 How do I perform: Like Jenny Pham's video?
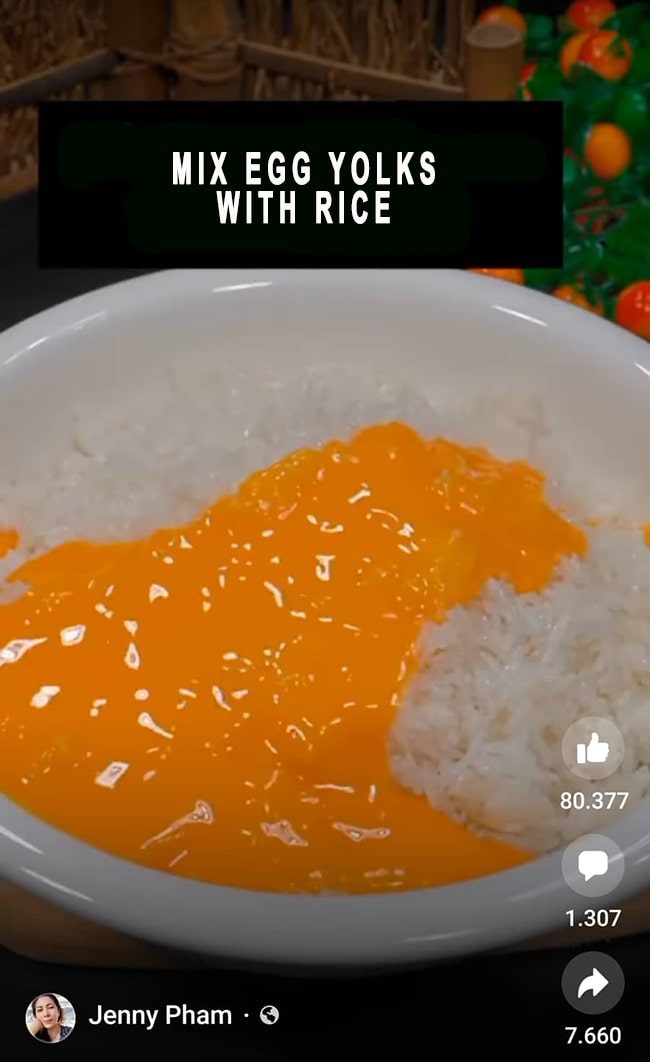592,748
